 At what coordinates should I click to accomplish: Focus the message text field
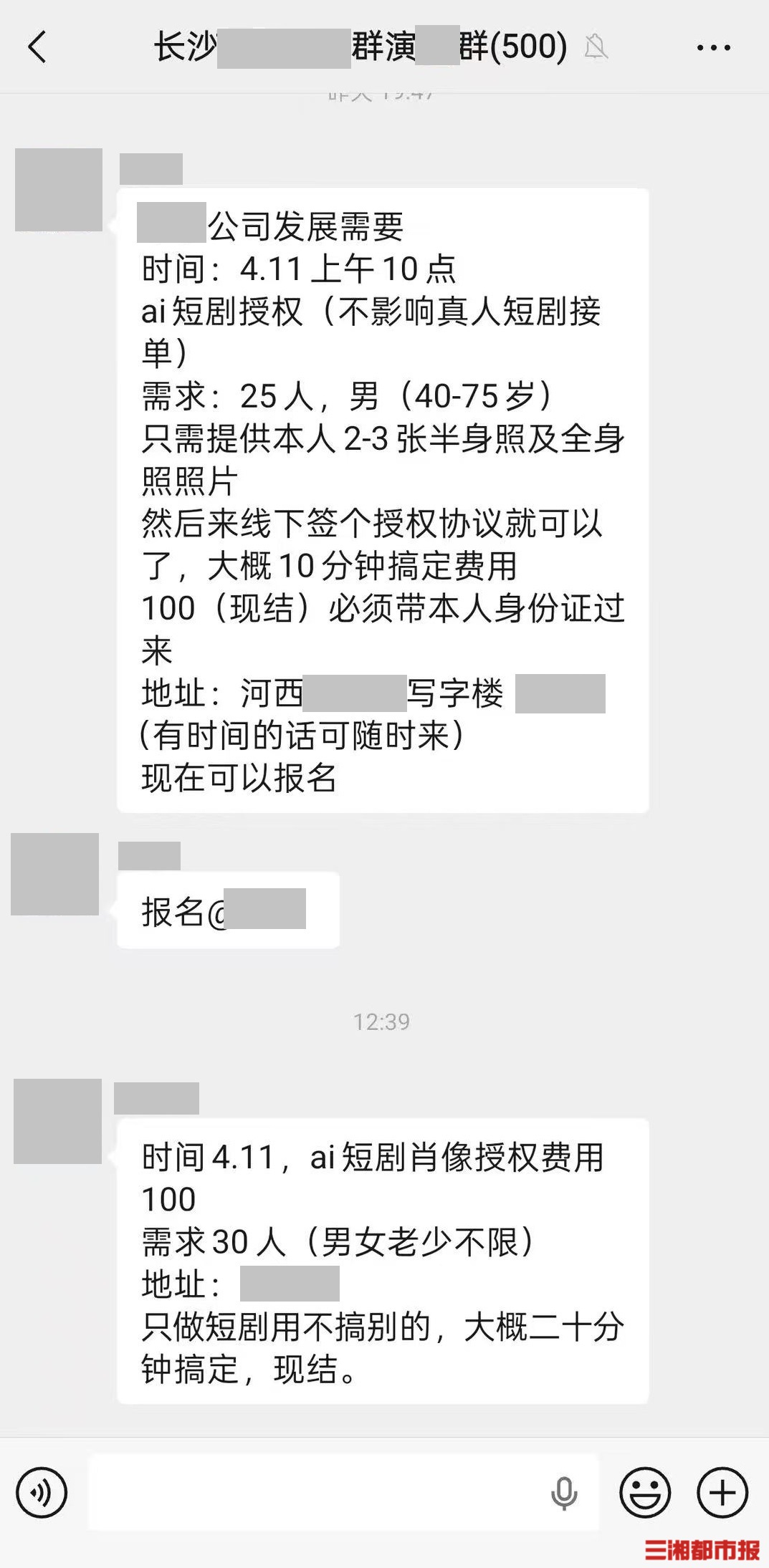315,1492
